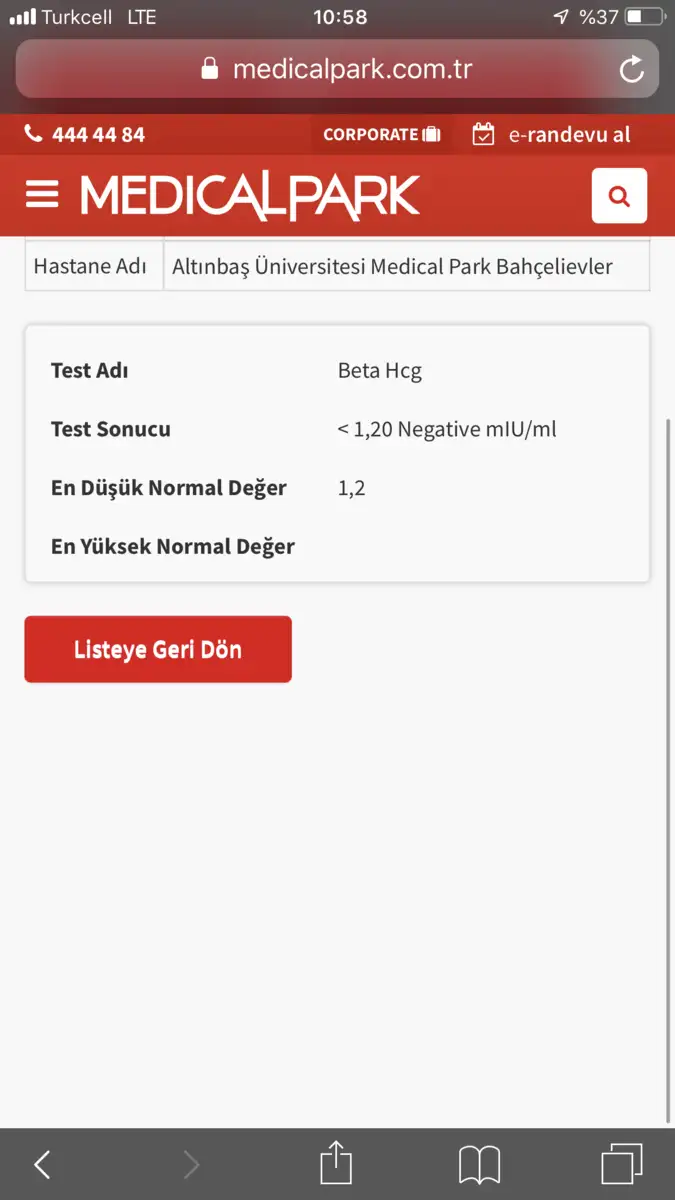Open the hamburger menu
Viewport: 675px width, 1200px height.
(42, 194)
